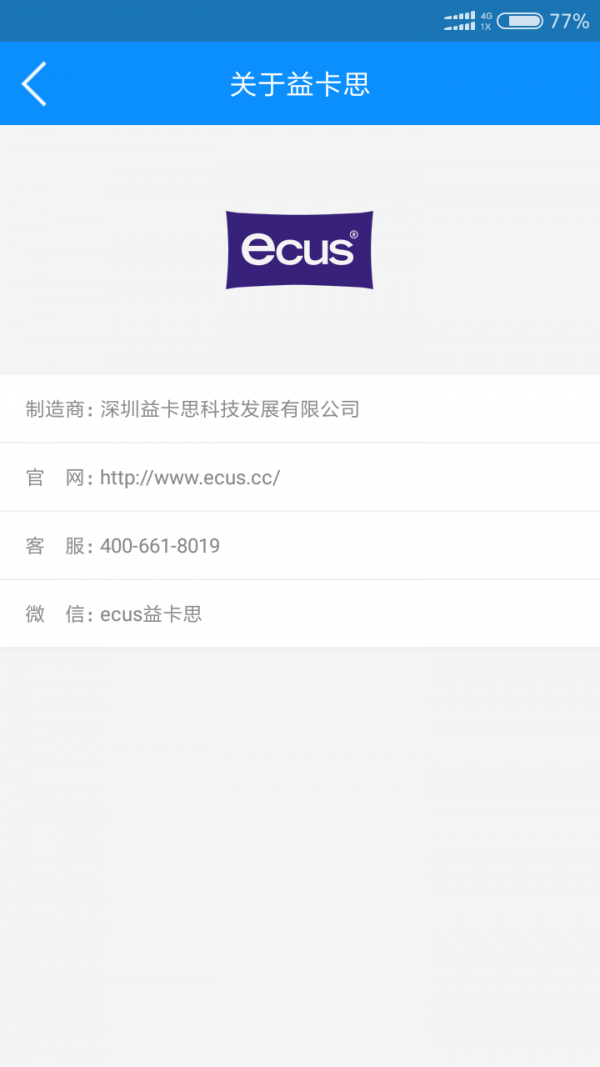Go back from the 关于益卡思 page

click(x=34, y=83)
